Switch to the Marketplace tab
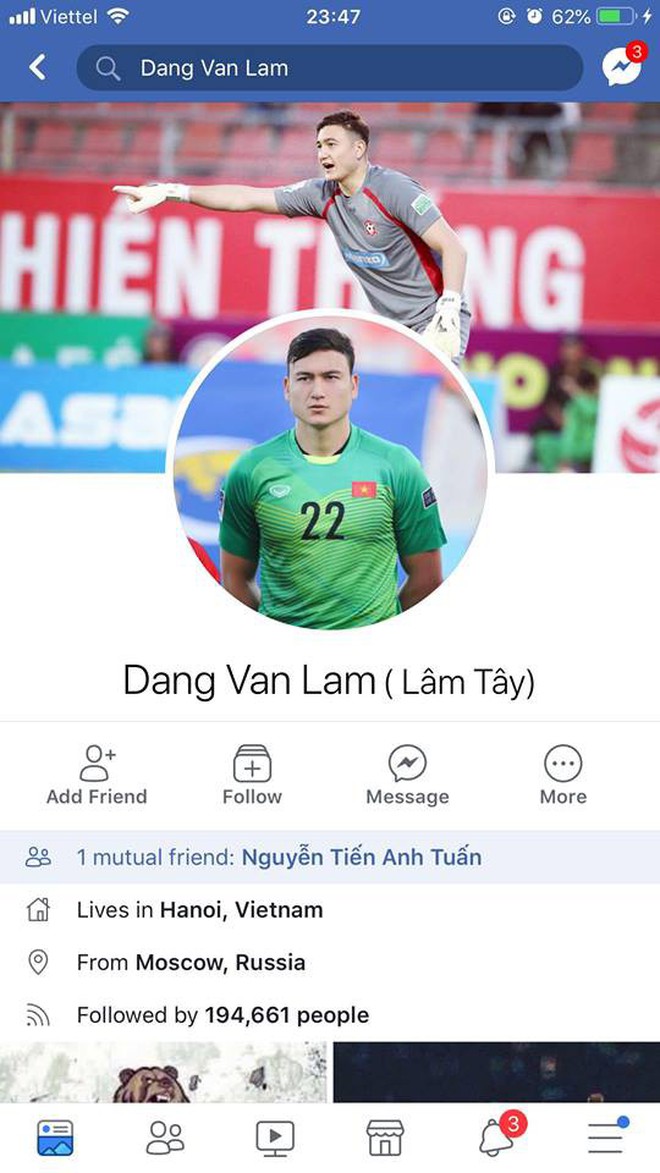 pos(385,1137)
